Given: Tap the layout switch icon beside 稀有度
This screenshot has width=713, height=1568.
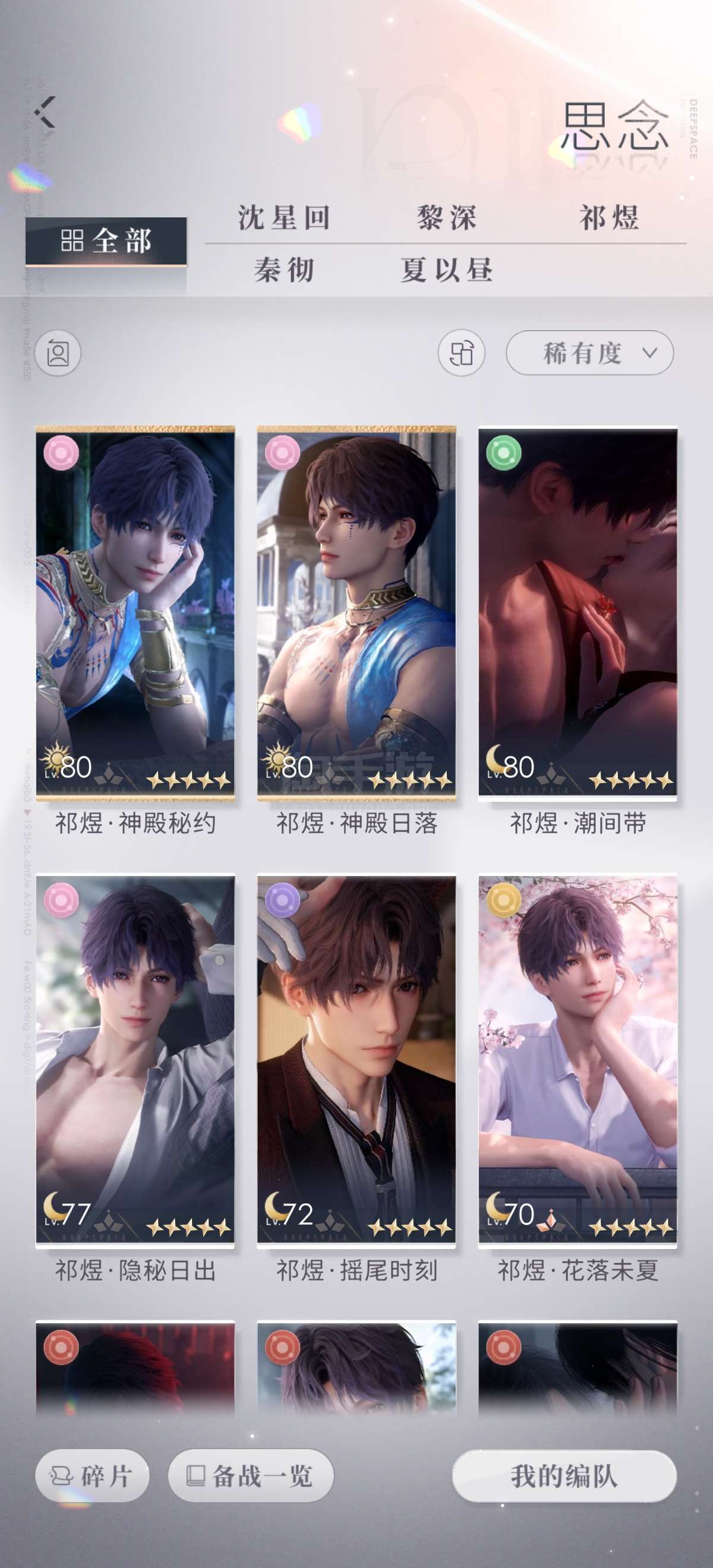Looking at the screenshot, I should (462, 353).
